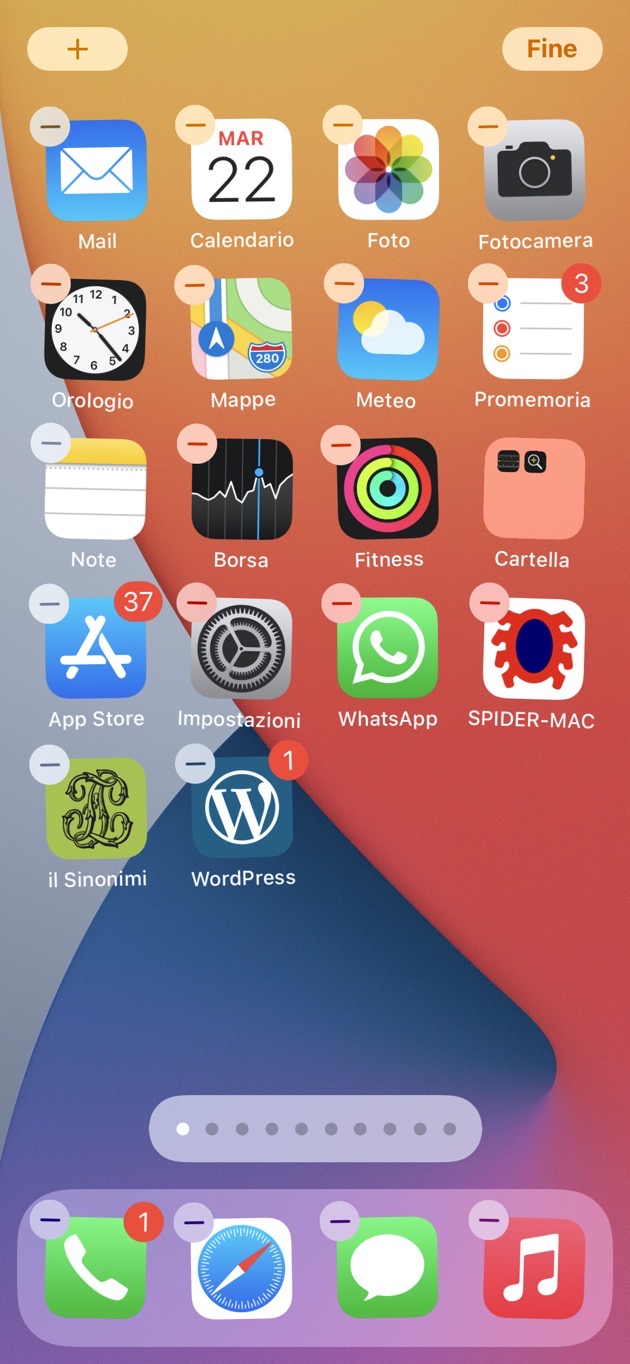The image size is (630, 1364).
Task: Tap the plus button to add a widget
Action: pyautogui.click(x=77, y=49)
